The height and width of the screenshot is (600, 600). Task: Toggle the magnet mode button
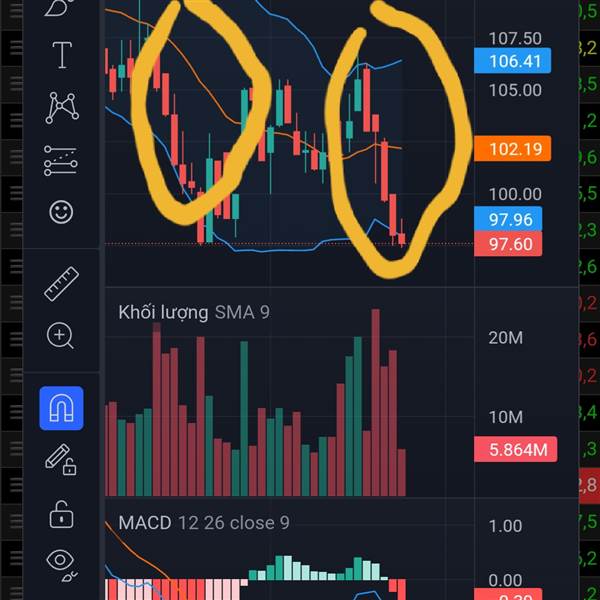[61, 408]
